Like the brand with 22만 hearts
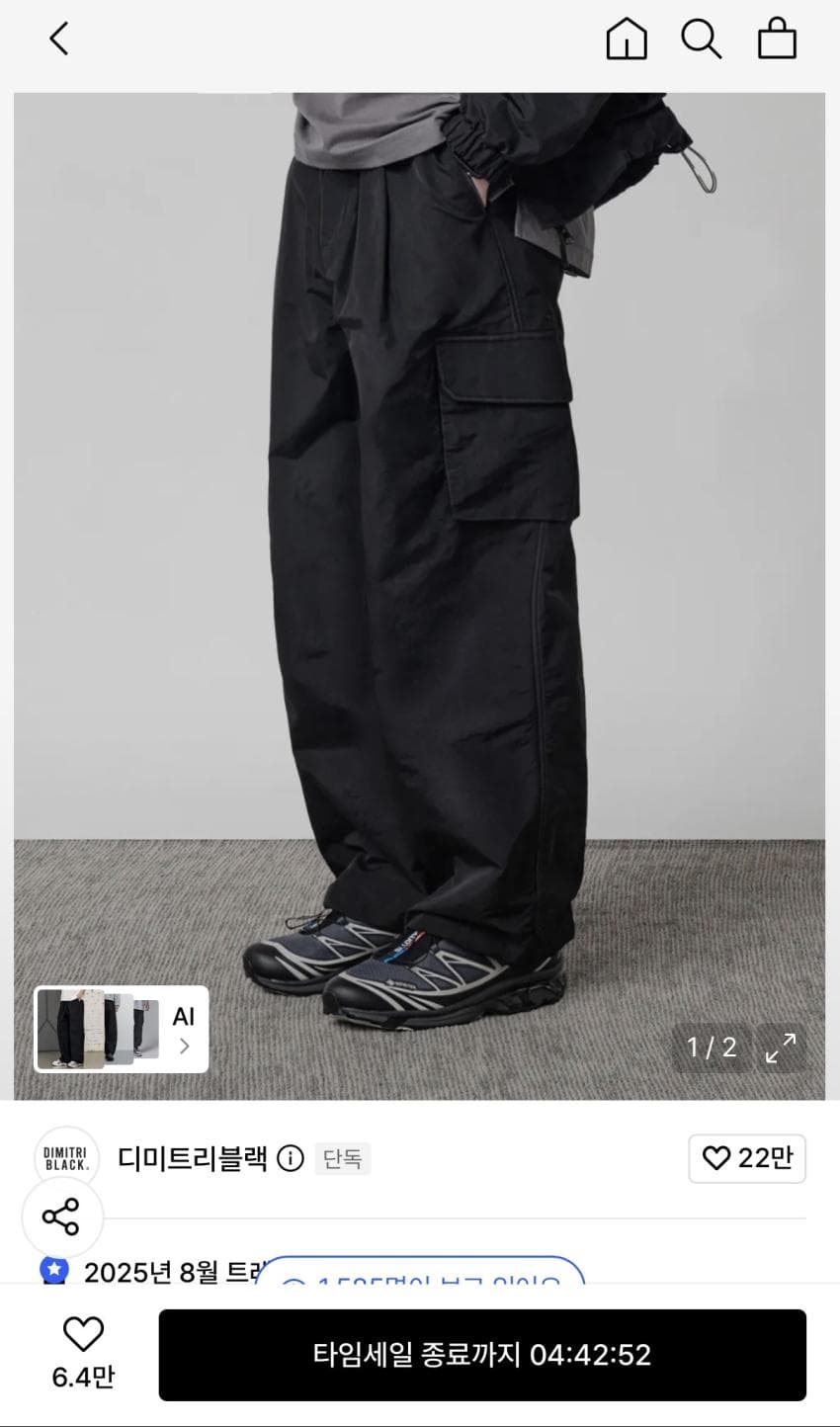 (x=747, y=1158)
